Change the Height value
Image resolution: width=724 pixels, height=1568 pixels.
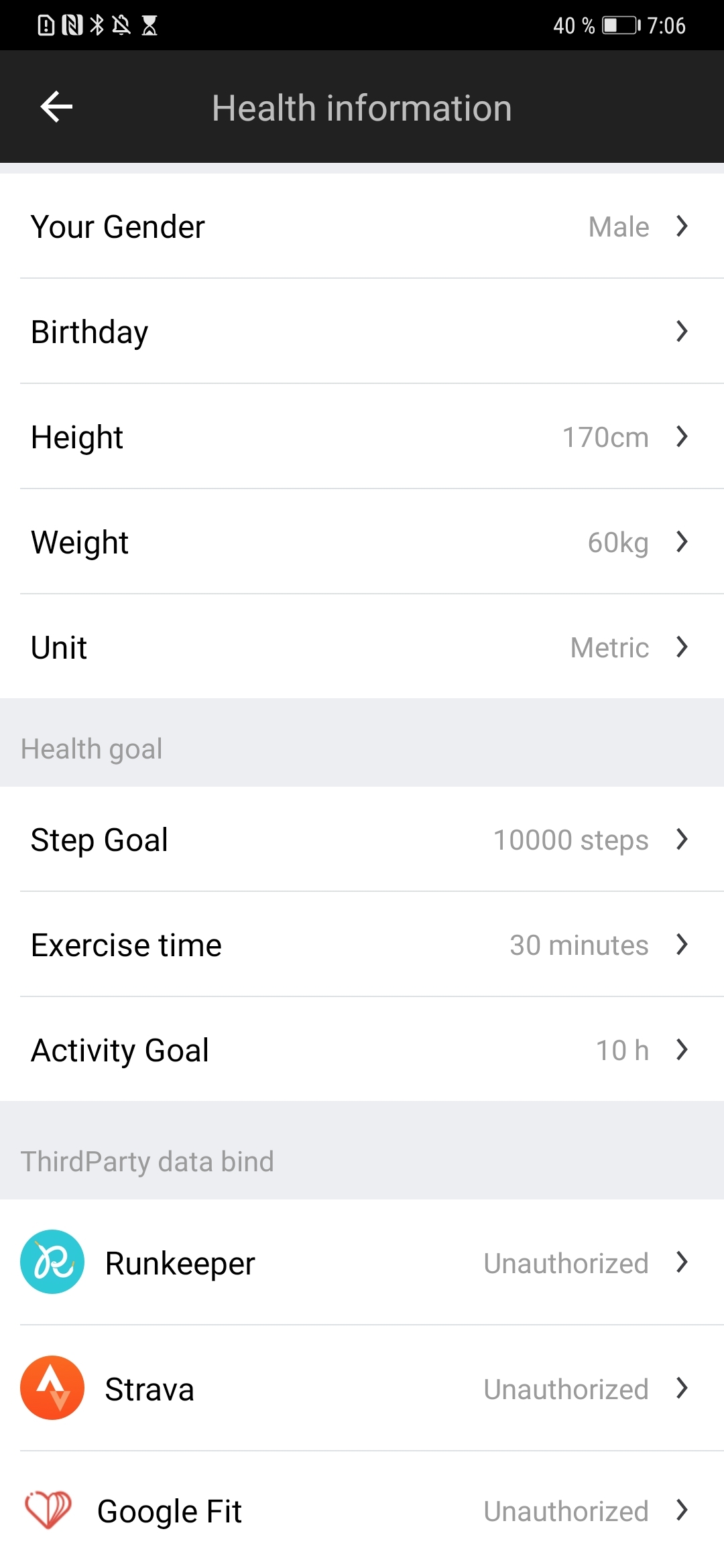point(362,437)
